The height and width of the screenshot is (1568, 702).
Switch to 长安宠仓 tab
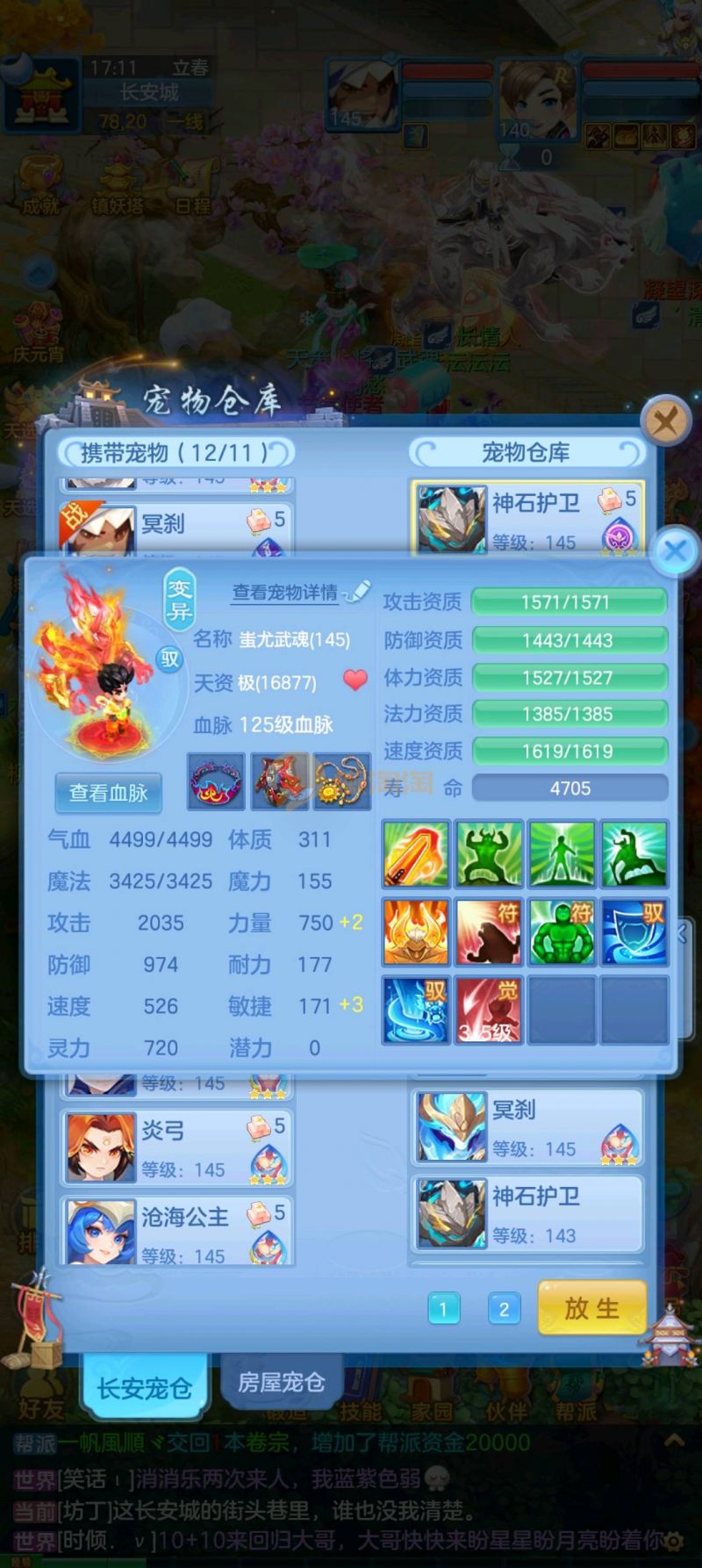144,1387
